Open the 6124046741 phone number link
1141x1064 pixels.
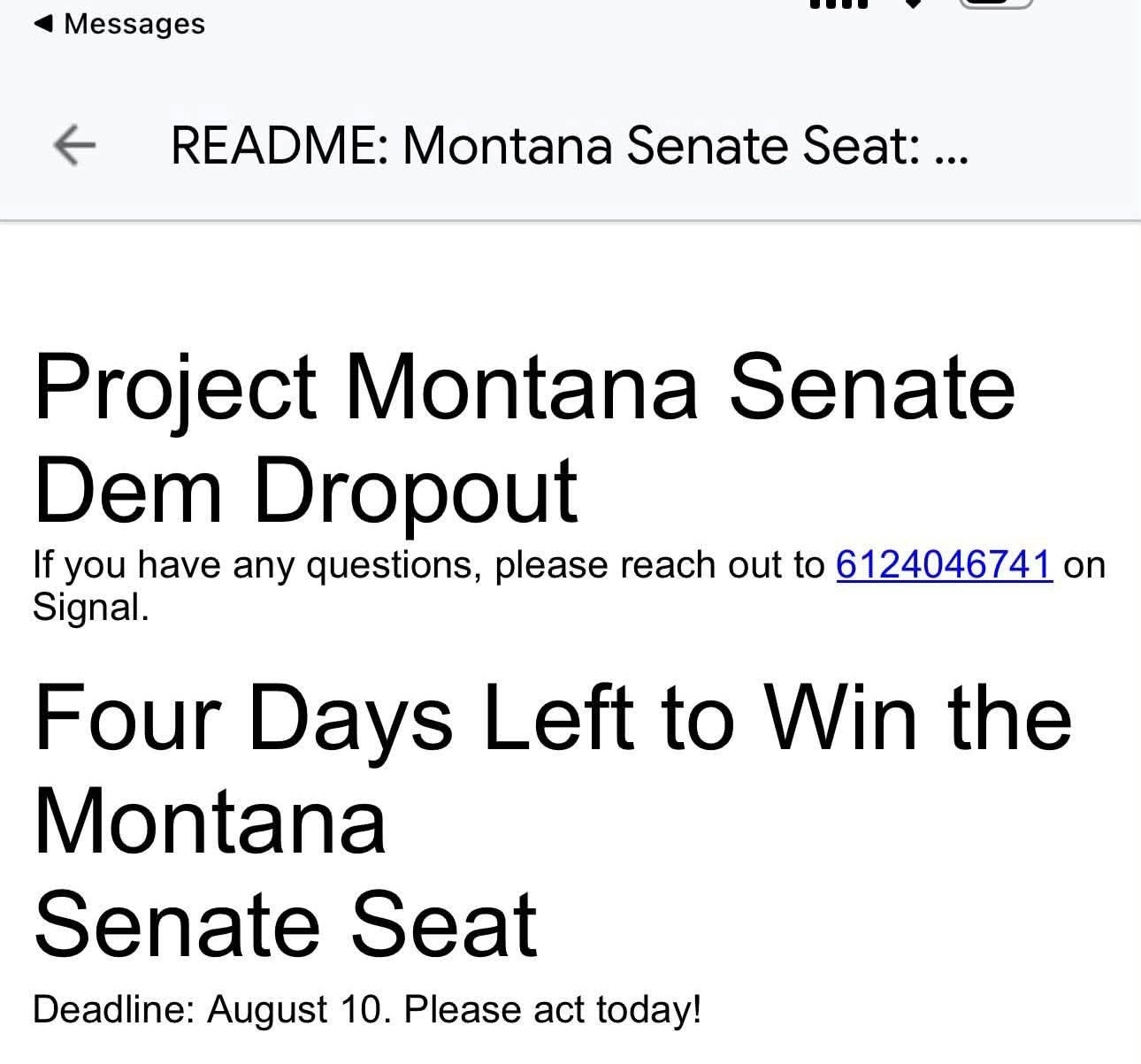coord(944,564)
